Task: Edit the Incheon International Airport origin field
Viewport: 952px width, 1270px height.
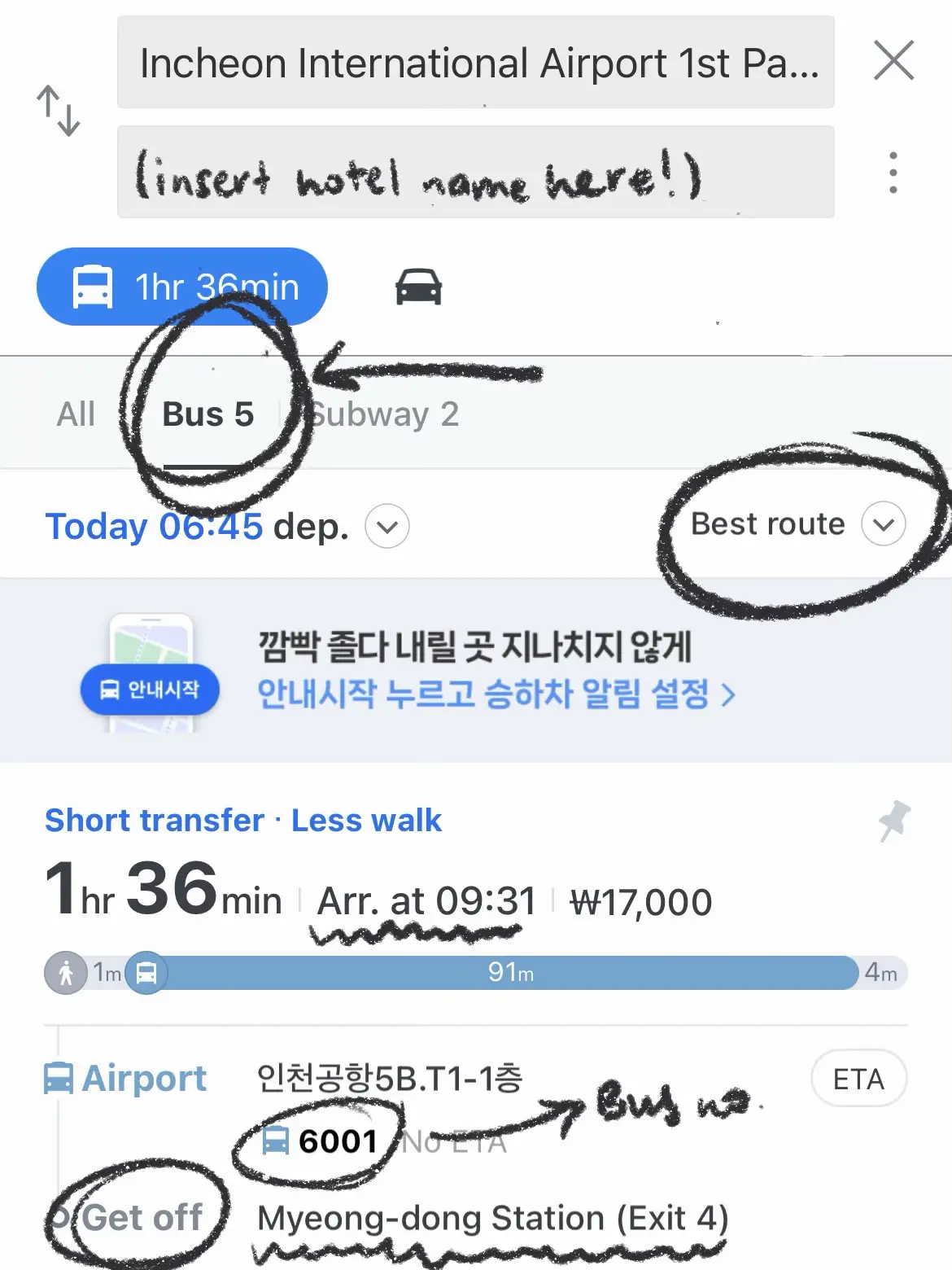Action: [475, 63]
